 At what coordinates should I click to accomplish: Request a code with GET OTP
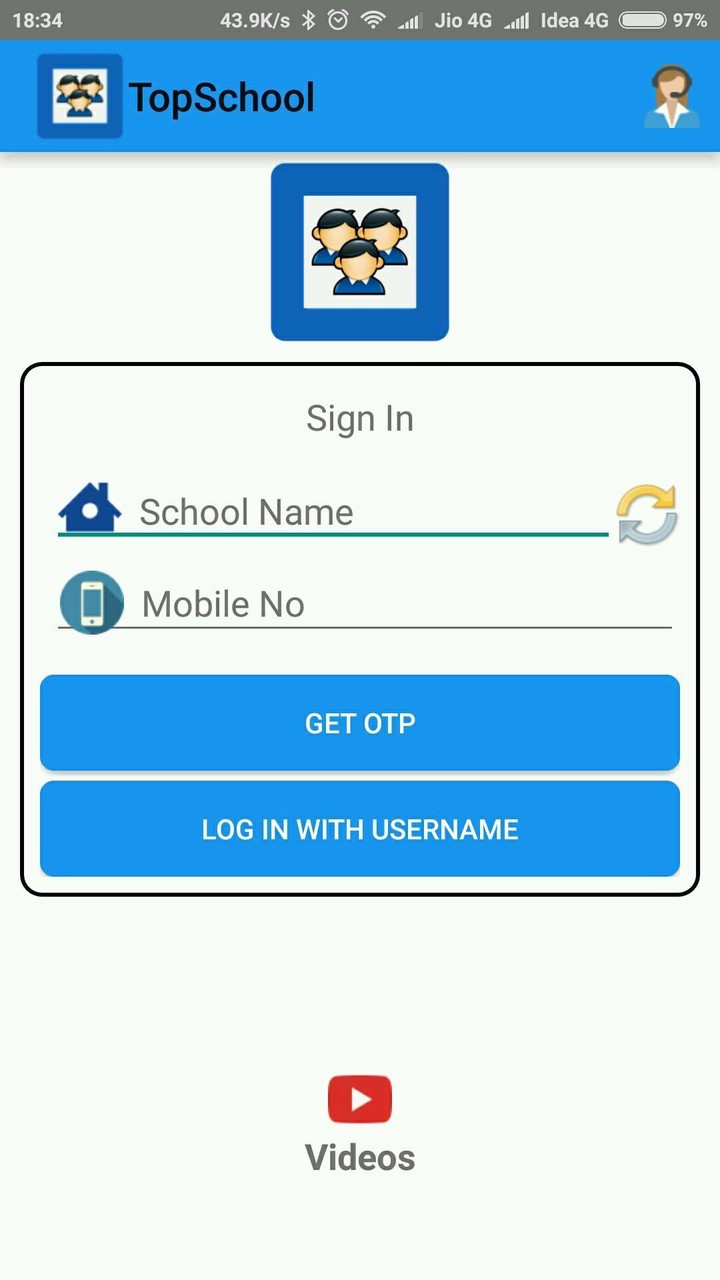(360, 723)
